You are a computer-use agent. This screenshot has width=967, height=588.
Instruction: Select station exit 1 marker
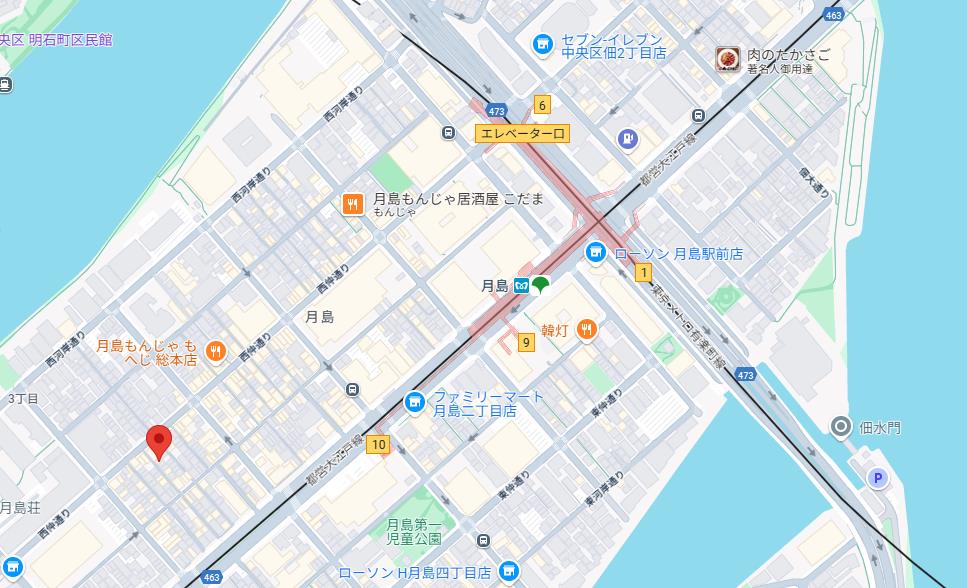coord(644,272)
